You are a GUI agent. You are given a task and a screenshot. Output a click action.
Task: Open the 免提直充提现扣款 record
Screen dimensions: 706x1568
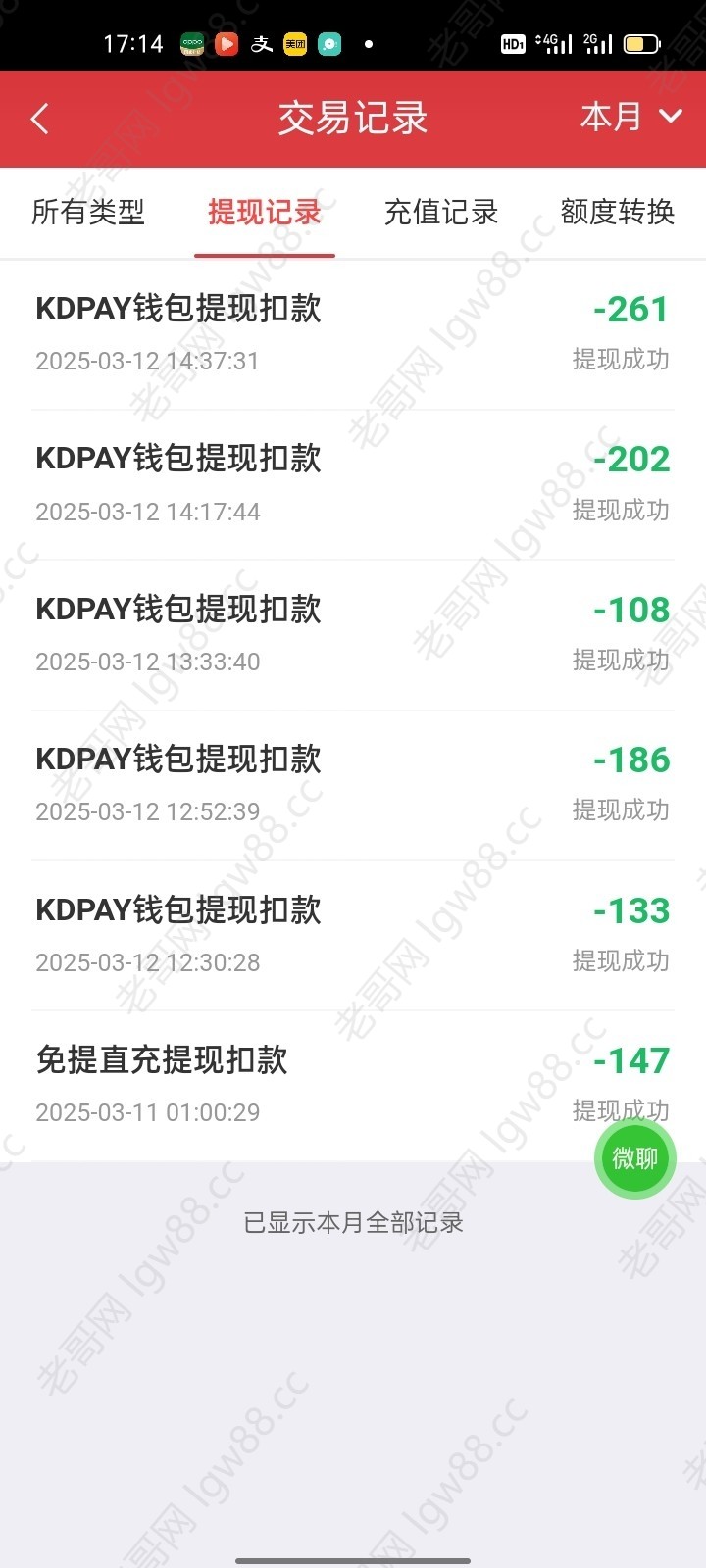coord(353,1086)
